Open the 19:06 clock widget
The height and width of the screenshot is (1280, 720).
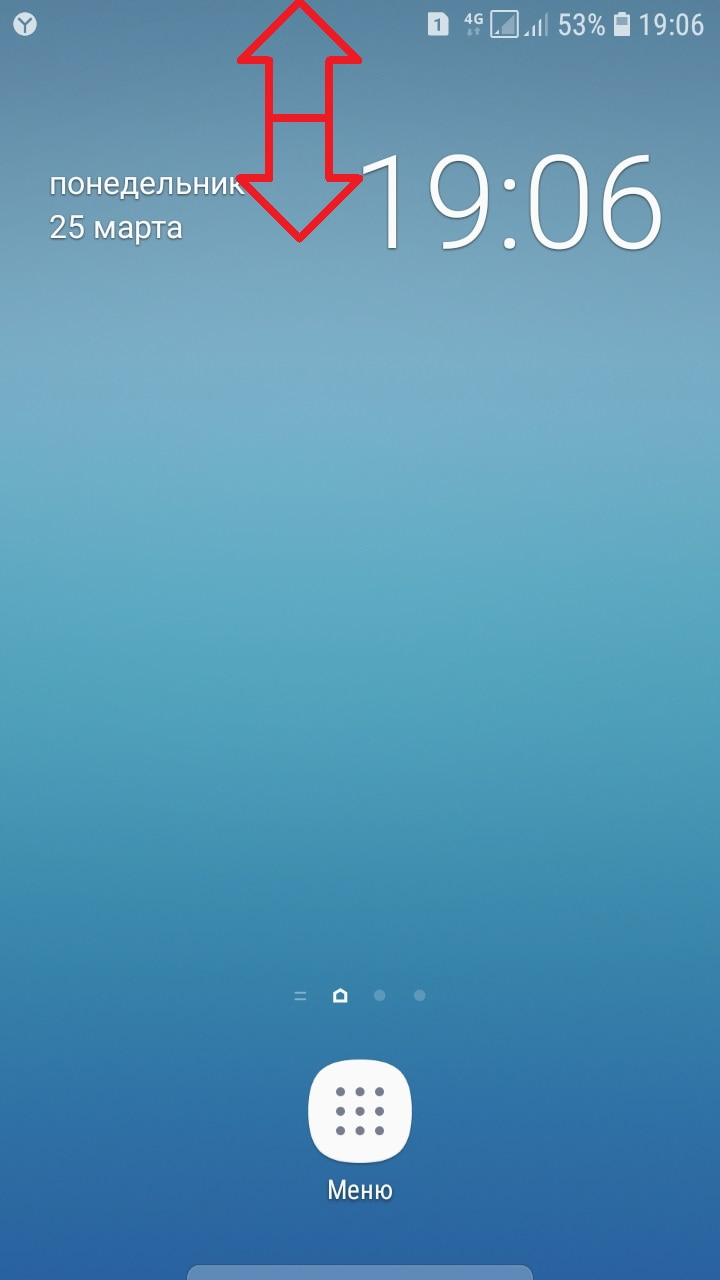[510, 205]
